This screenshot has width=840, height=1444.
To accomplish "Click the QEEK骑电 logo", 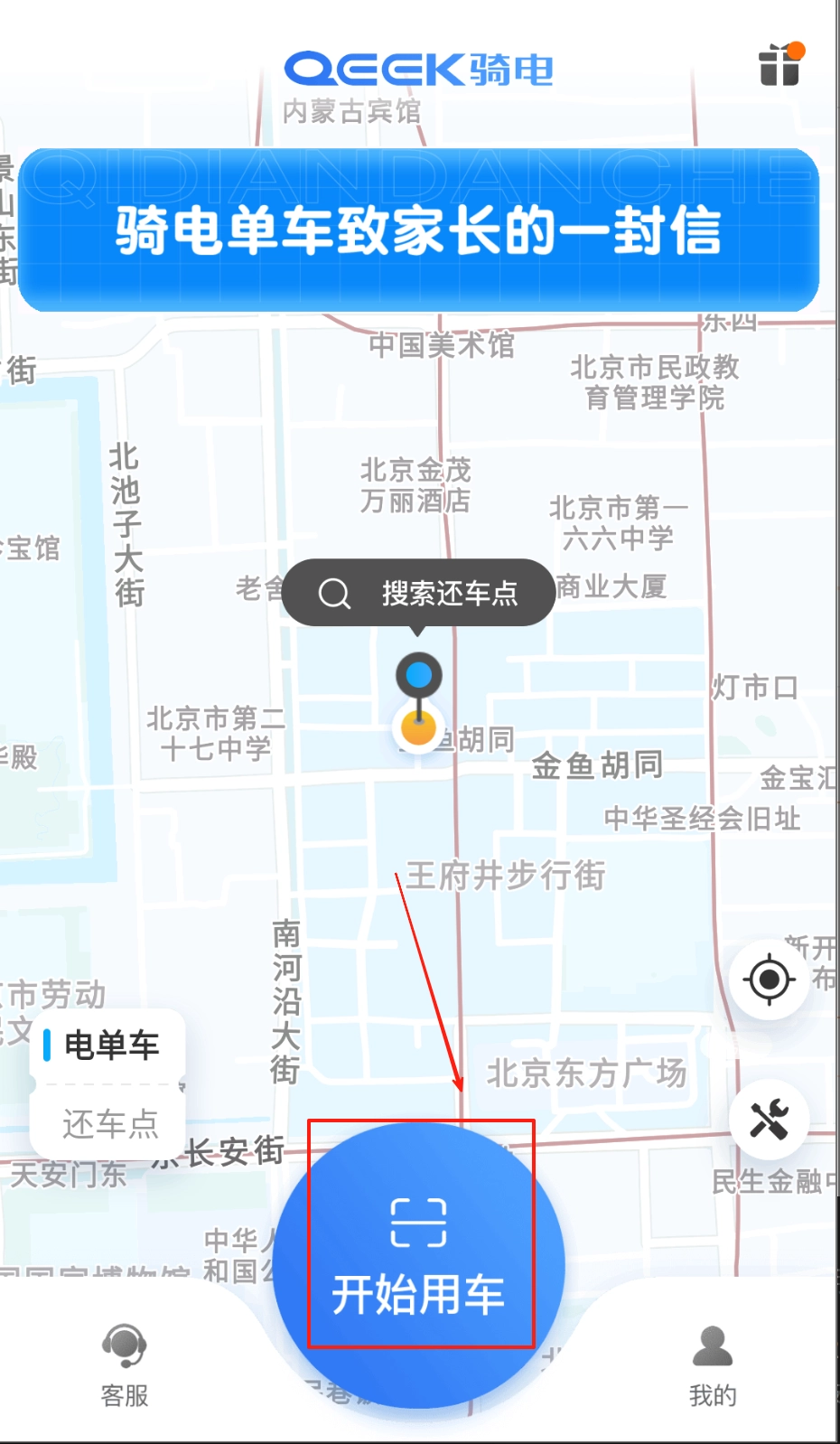I will tap(420, 68).
